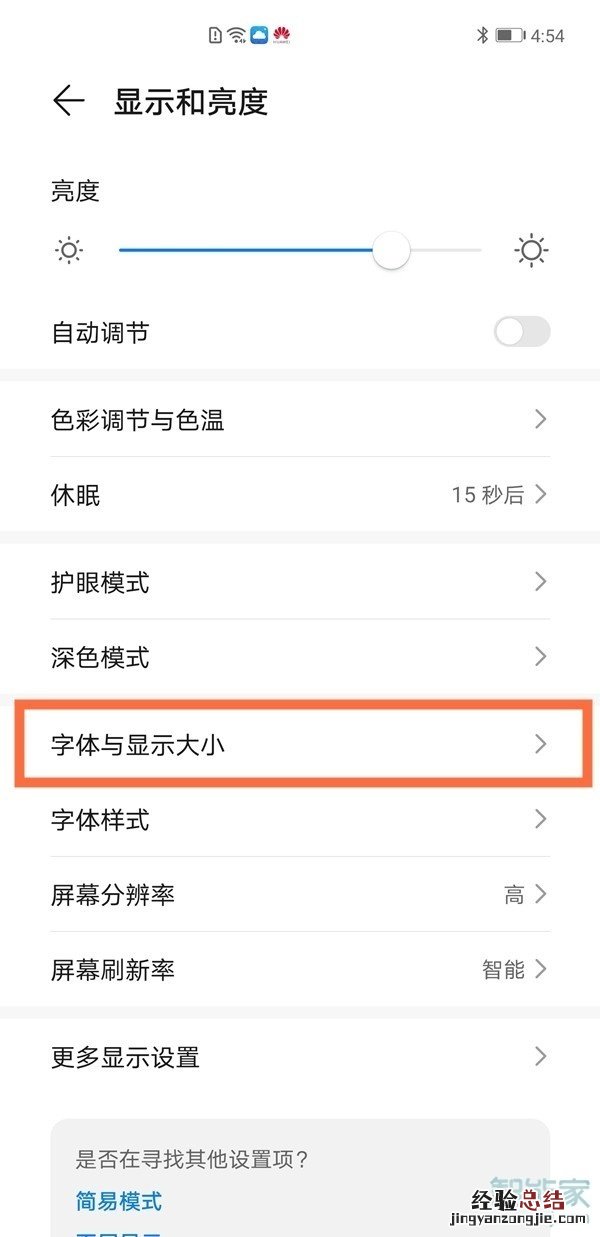Image resolution: width=600 pixels, height=1237 pixels.
Task: Open the 休眠 timeout setting
Action: 300,495
